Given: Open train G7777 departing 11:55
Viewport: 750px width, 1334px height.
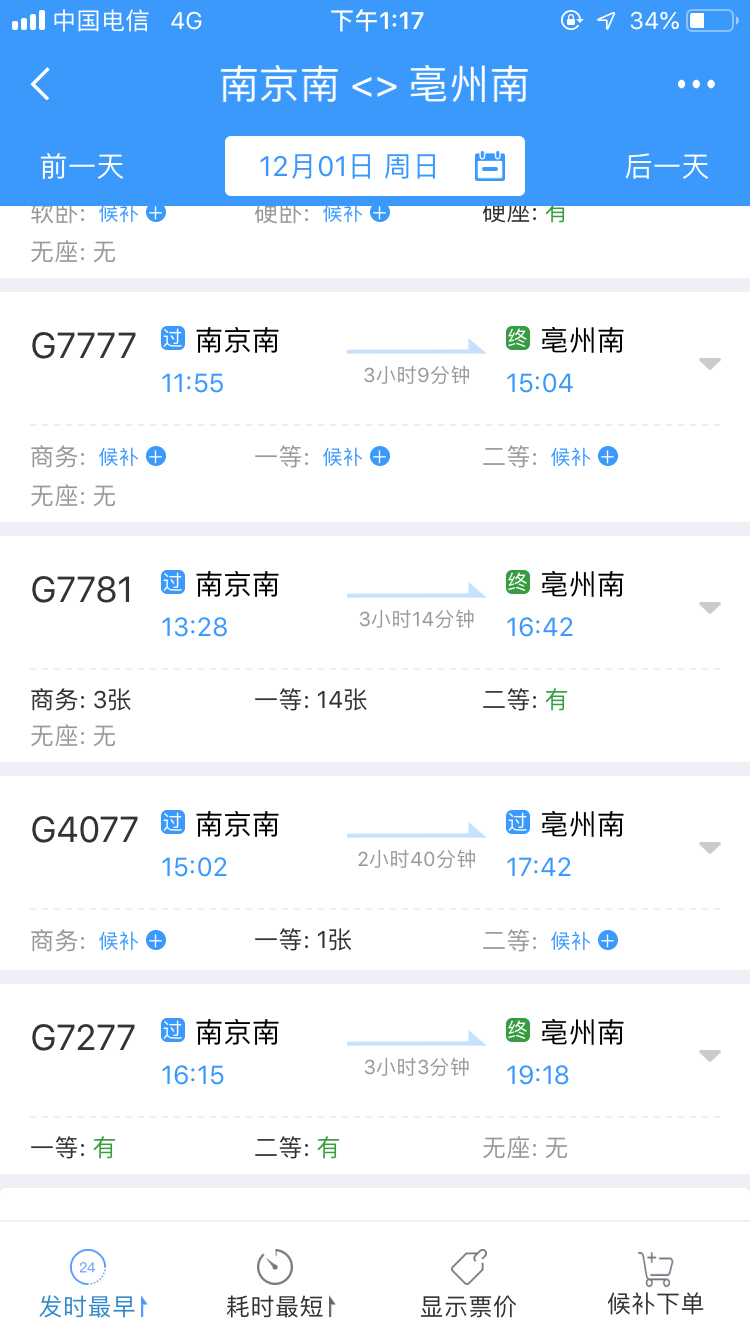Looking at the screenshot, I should click(375, 407).
